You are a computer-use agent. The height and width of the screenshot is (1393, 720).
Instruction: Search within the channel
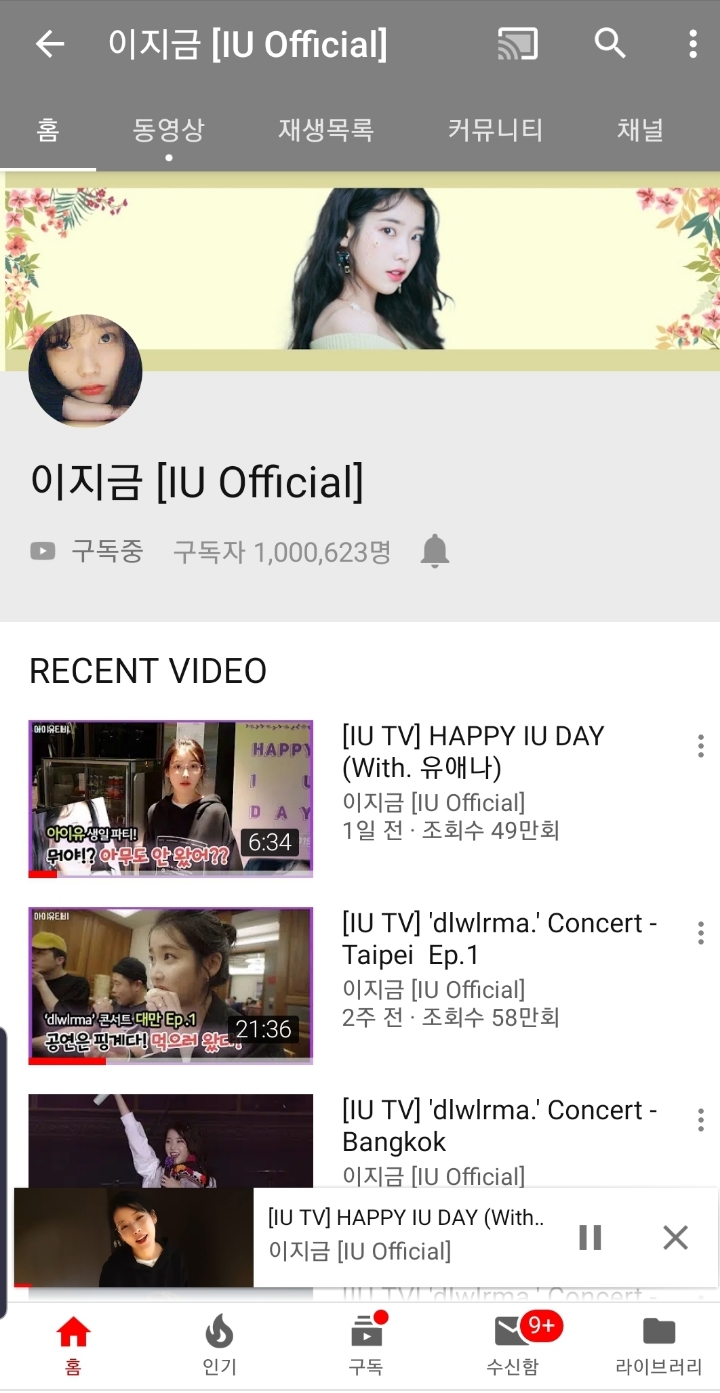pyautogui.click(x=610, y=44)
